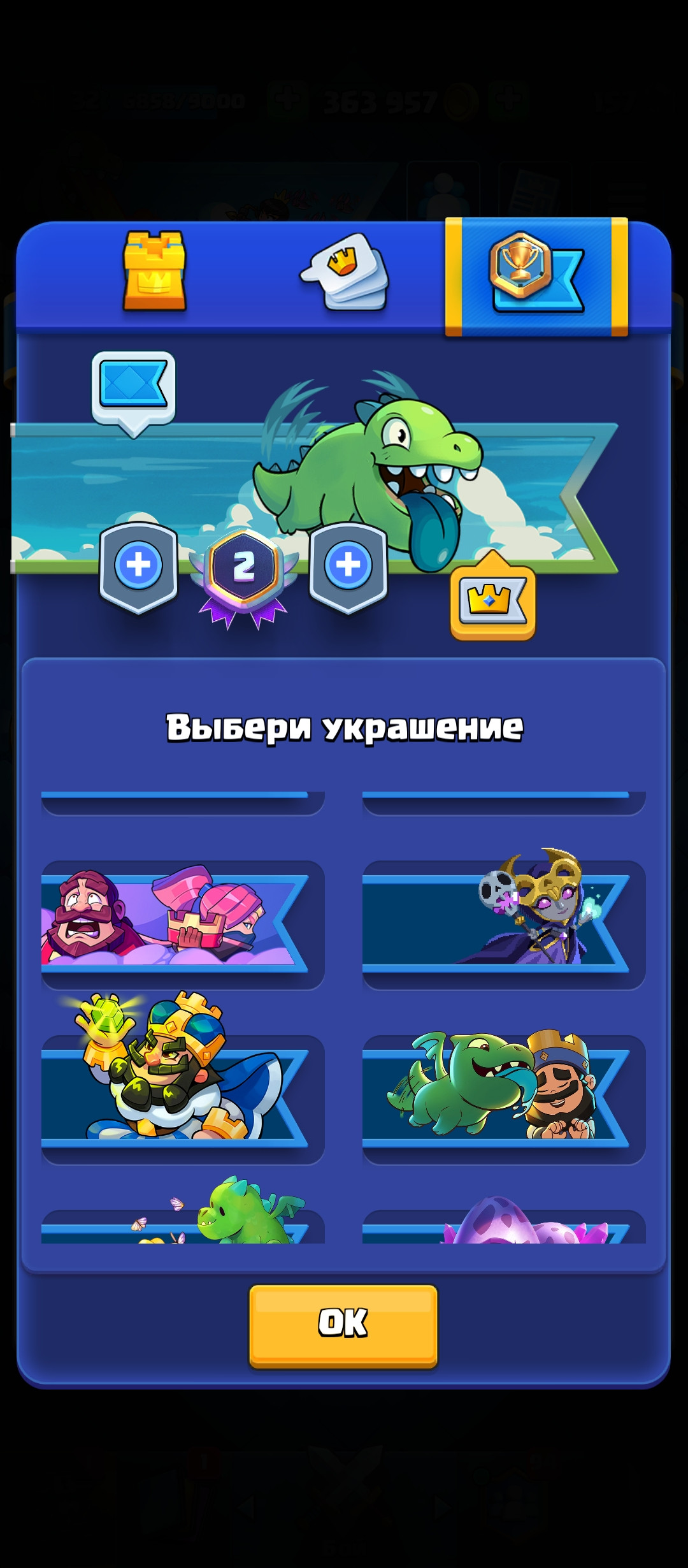Switch to the tower skins tab

pyautogui.click(x=155, y=272)
